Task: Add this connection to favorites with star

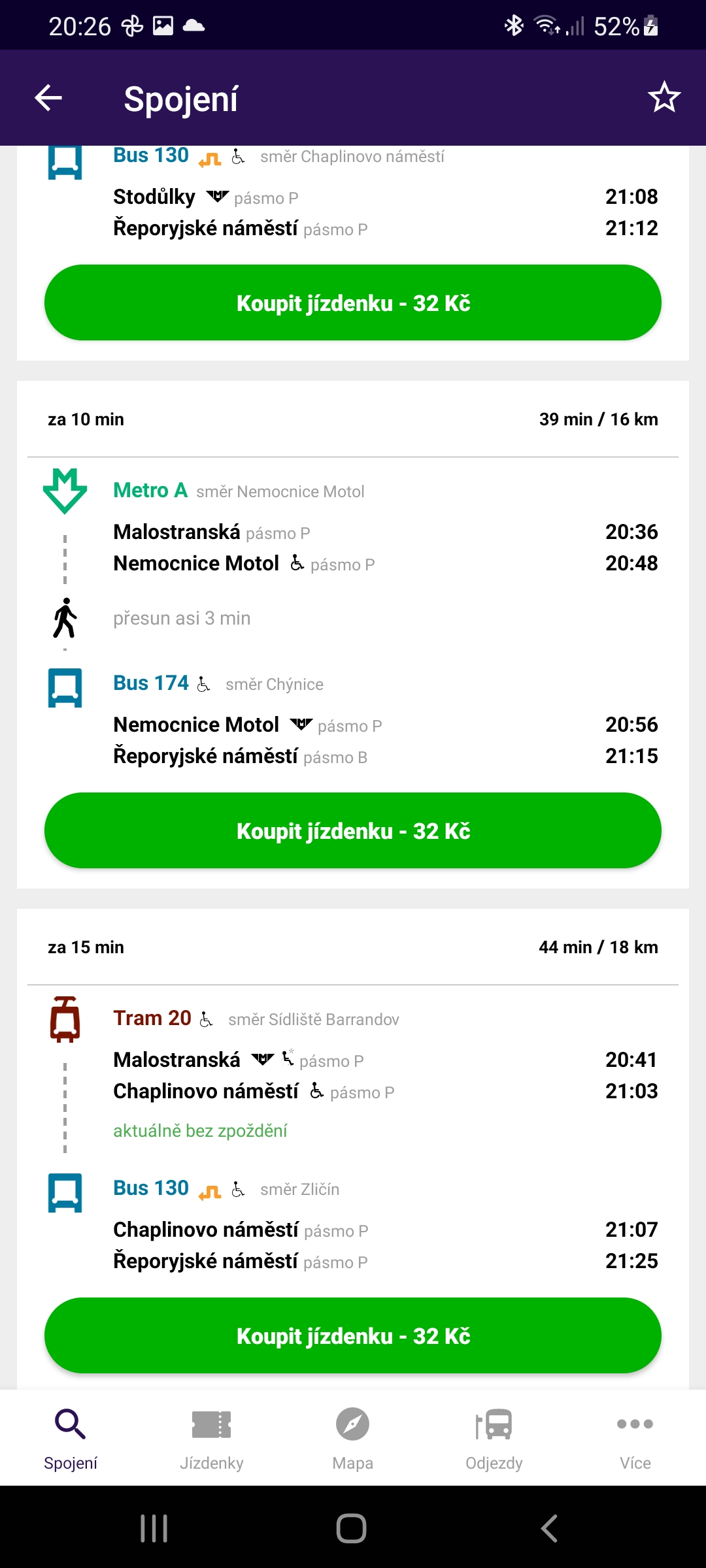Action: tap(664, 97)
